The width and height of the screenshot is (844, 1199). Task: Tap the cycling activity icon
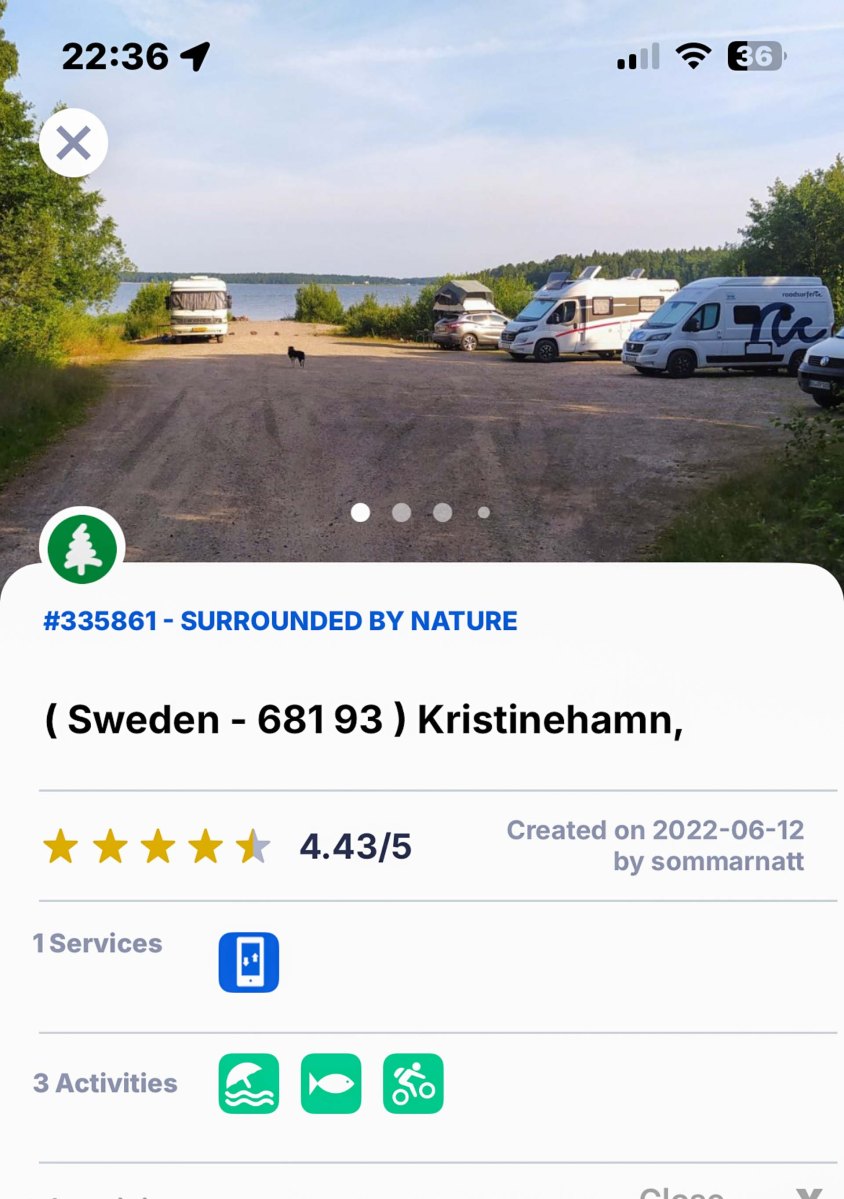coord(413,1084)
